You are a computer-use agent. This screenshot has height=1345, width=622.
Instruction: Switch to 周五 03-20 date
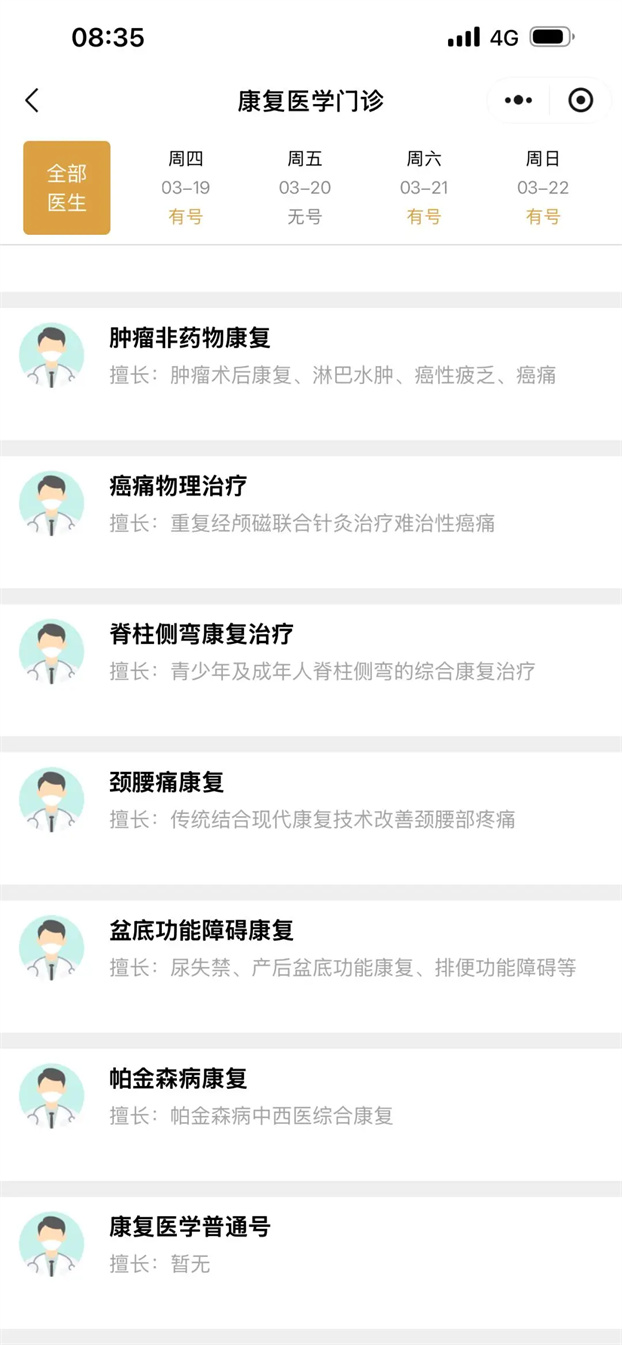(305, 187)
